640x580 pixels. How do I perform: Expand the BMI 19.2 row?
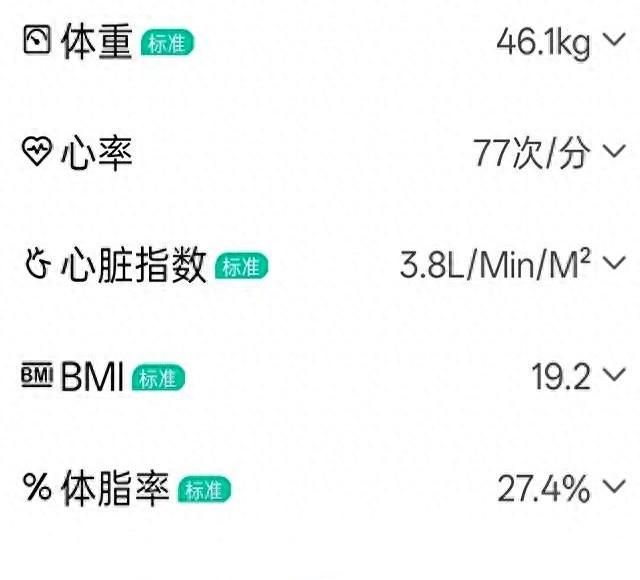pos(612,377)
